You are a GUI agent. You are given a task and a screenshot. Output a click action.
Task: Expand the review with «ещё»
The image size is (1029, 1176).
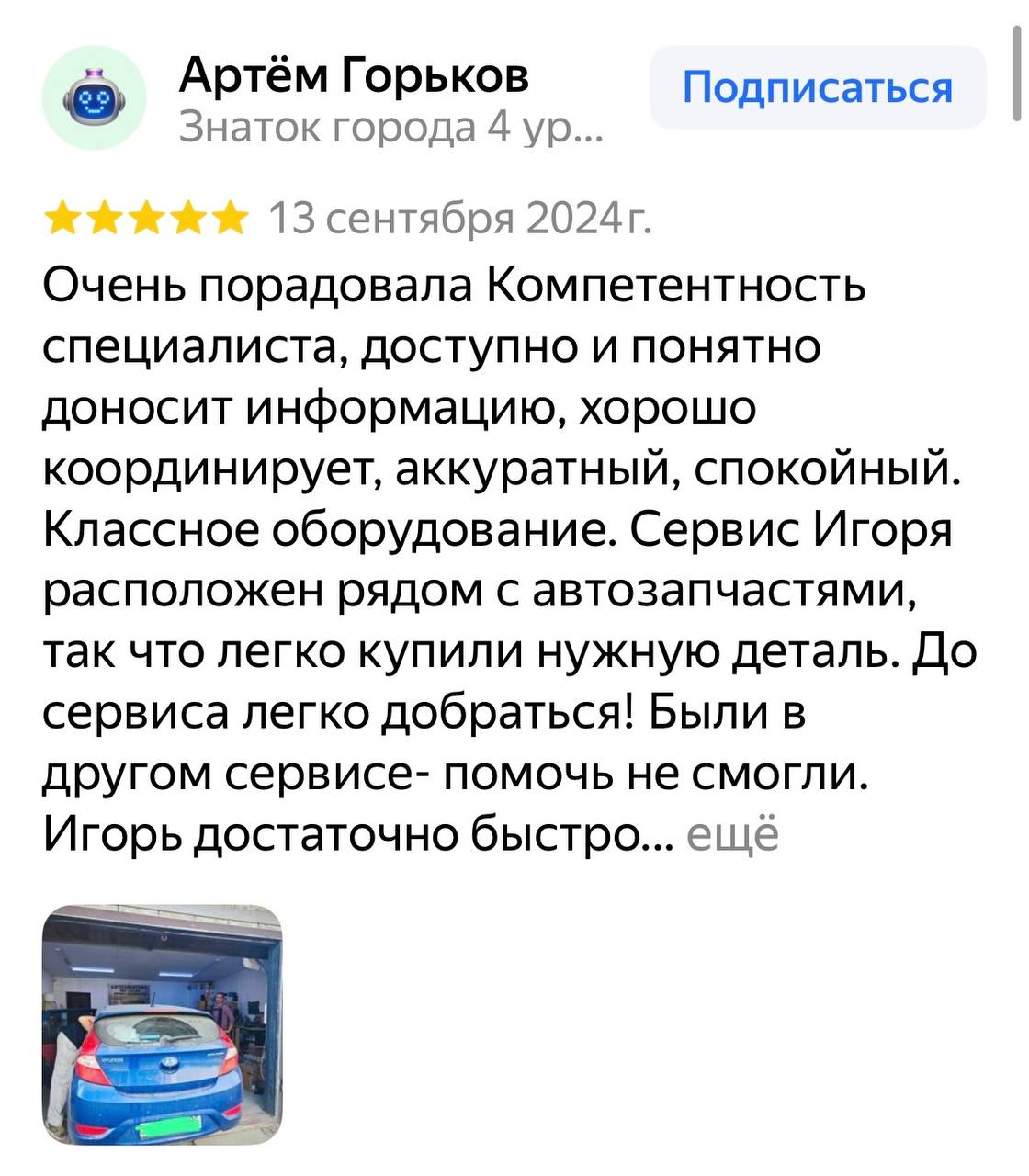pyautogui.click(x=732, y=835)
